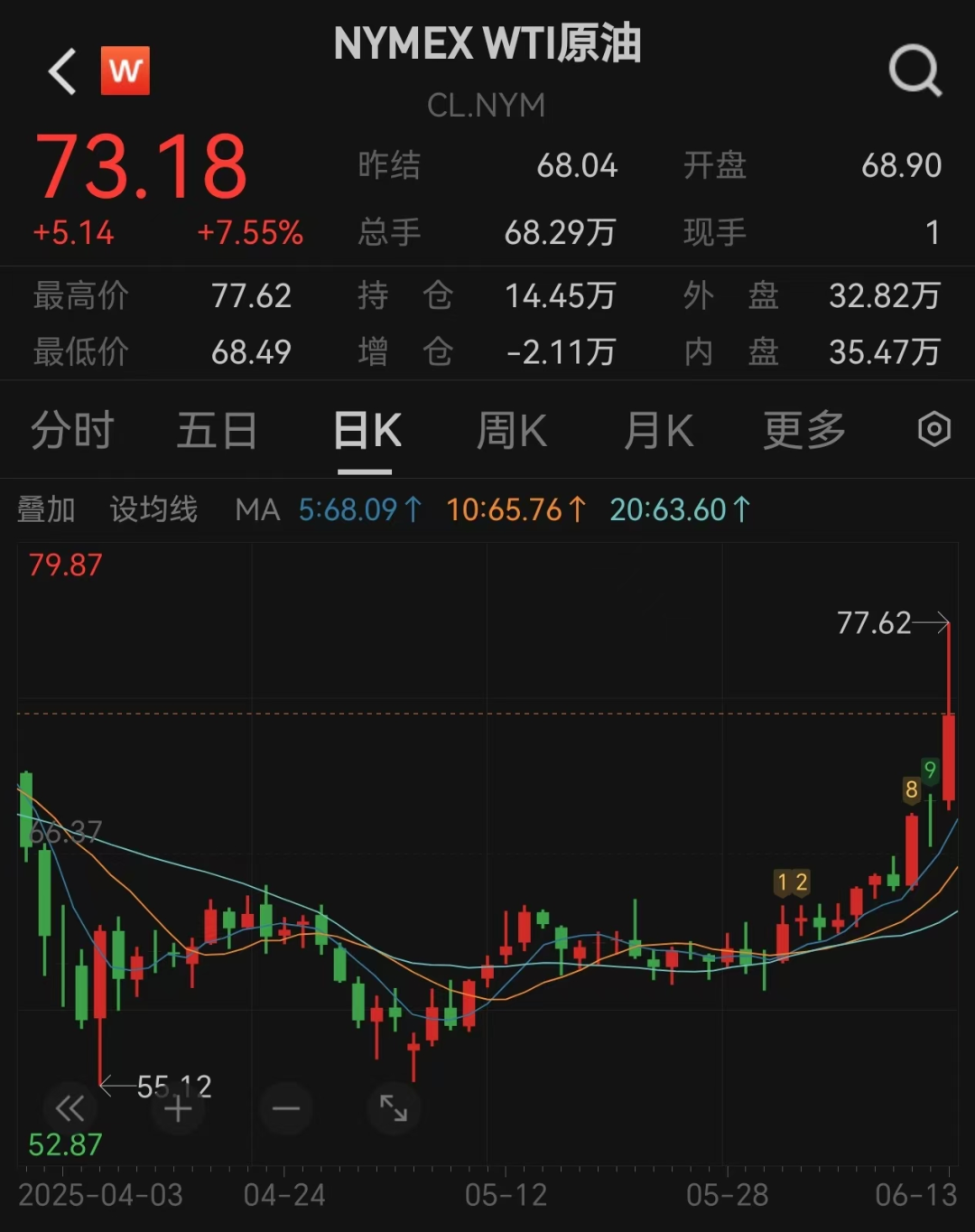This screenshot has height=1232, width=975.
Task: Go back to the previous screen
Action: 62,71
